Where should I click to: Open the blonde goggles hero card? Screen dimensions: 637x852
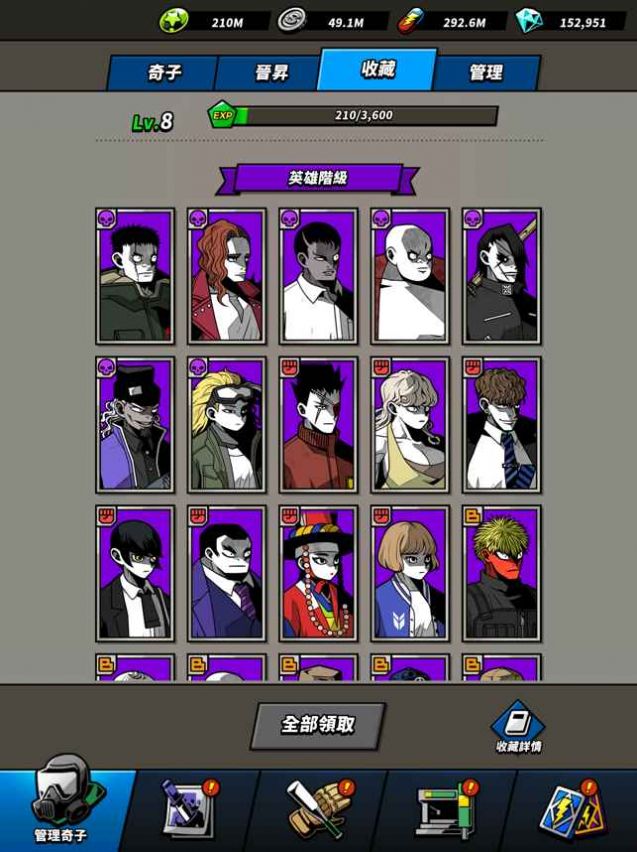coord(227,425)
